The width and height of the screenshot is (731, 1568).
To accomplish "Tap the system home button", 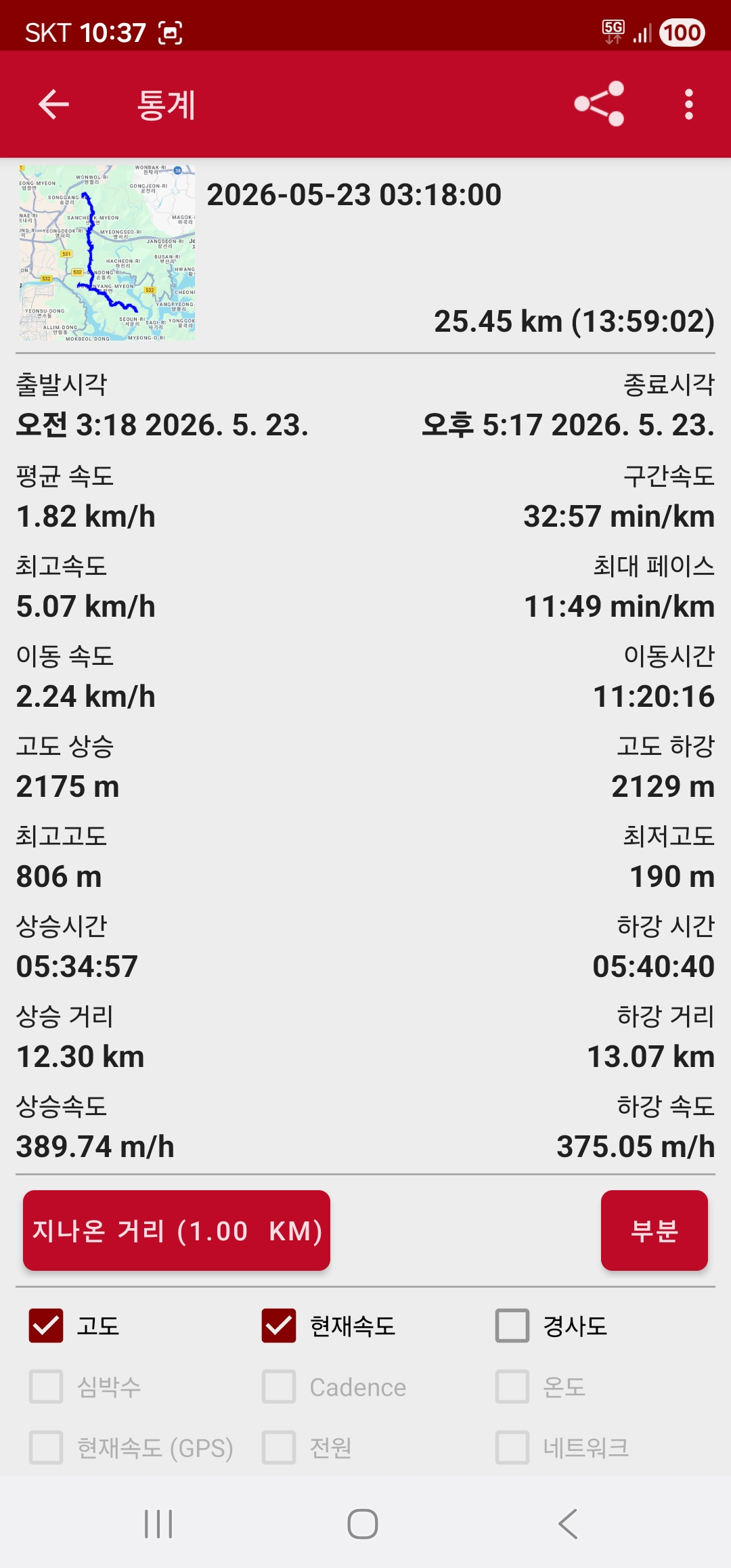I will [363, 1524].
